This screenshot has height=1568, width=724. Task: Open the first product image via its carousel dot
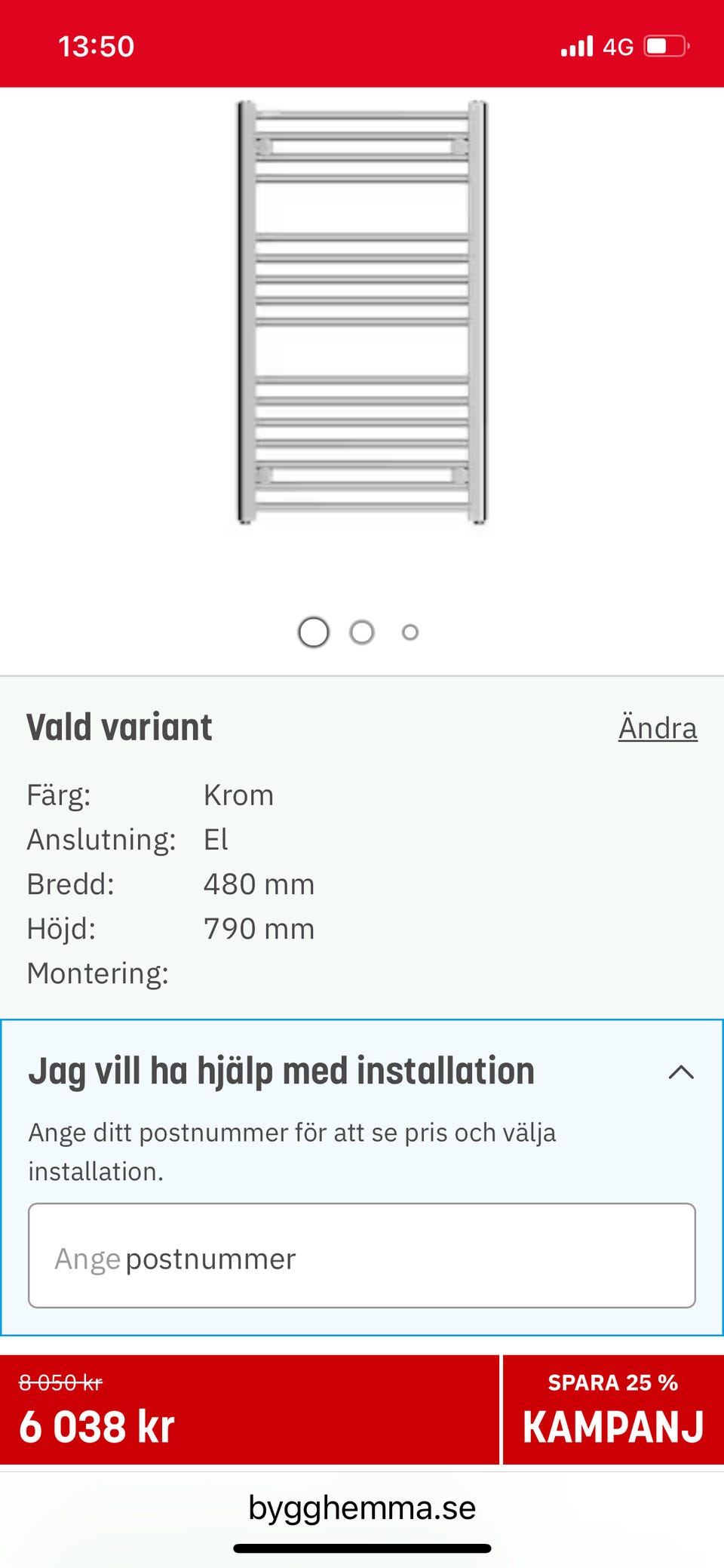pos(312,632)
